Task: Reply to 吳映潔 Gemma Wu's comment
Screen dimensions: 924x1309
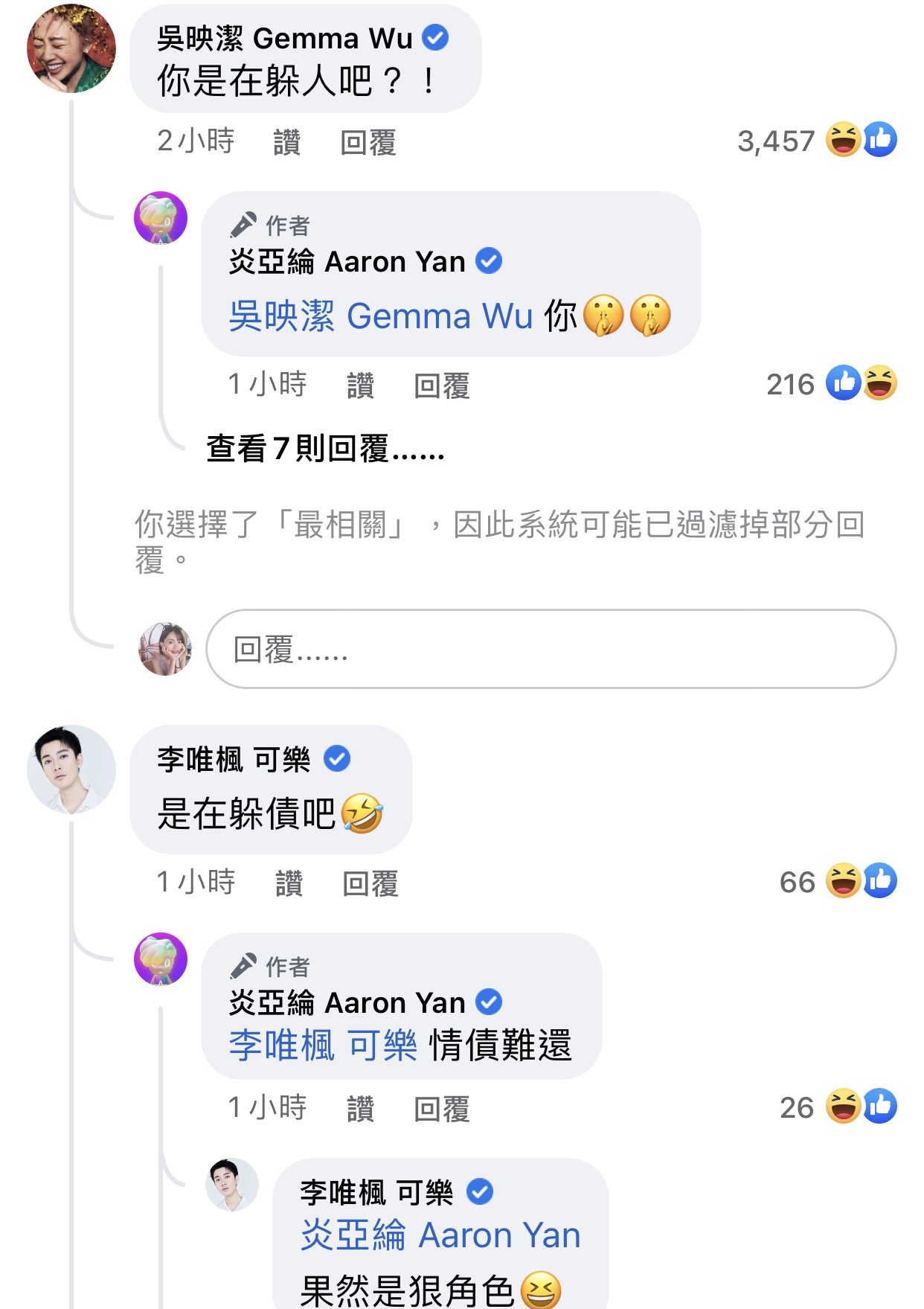Action: coord(368,141)
